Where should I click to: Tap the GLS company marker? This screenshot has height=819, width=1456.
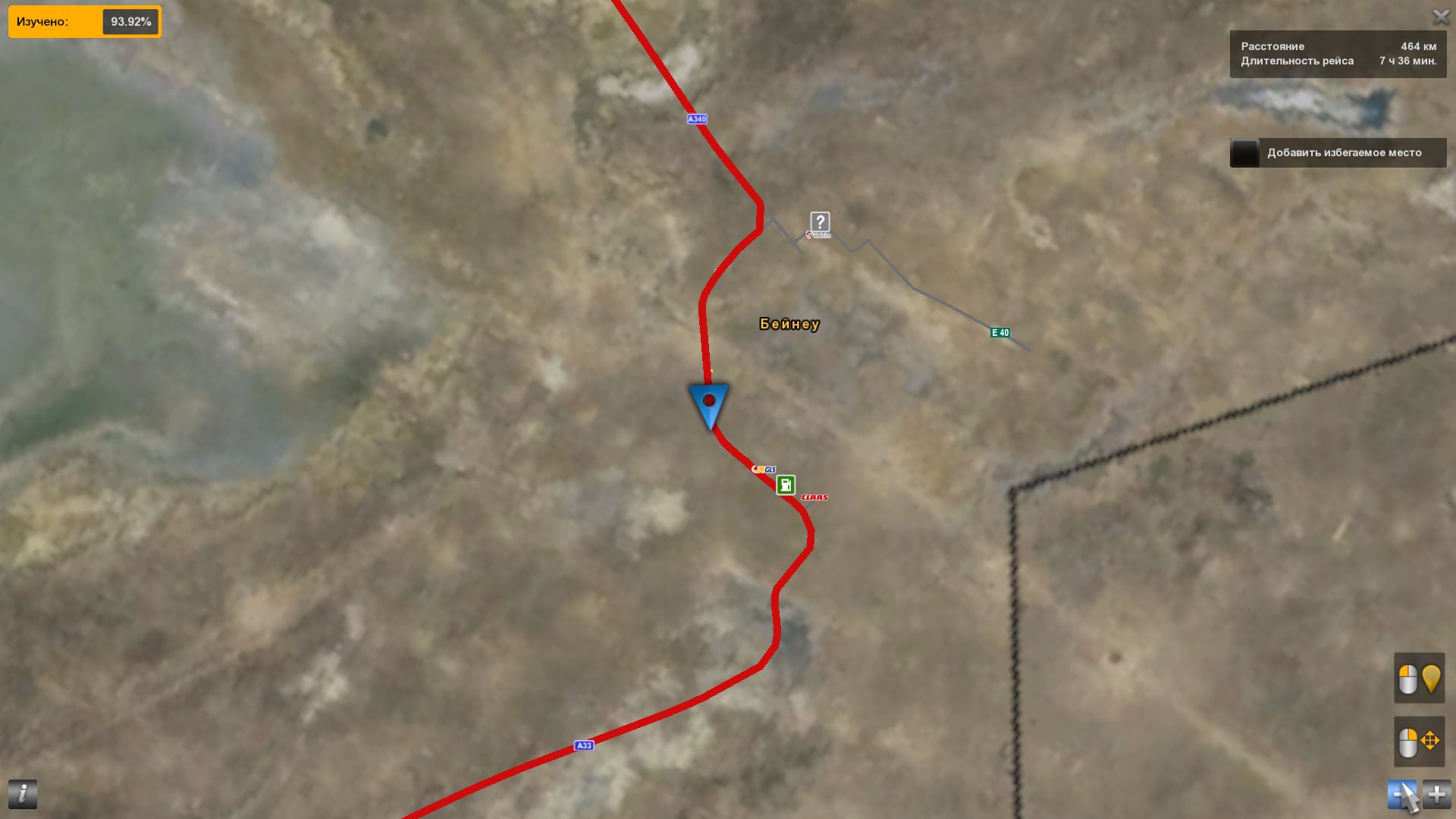(x=764, y=469)
